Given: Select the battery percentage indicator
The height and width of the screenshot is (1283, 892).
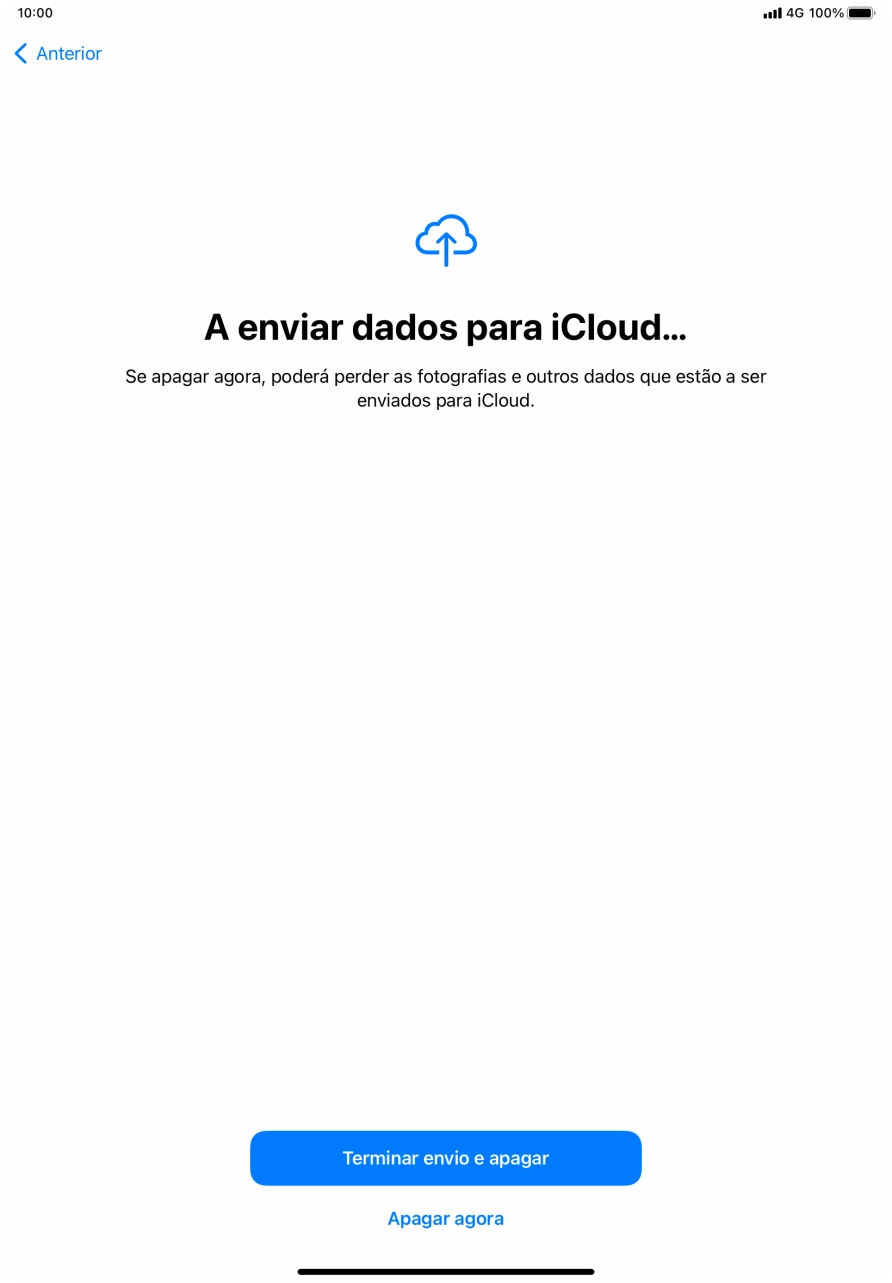Looking at the screenshot, I should tap(823, 13).
